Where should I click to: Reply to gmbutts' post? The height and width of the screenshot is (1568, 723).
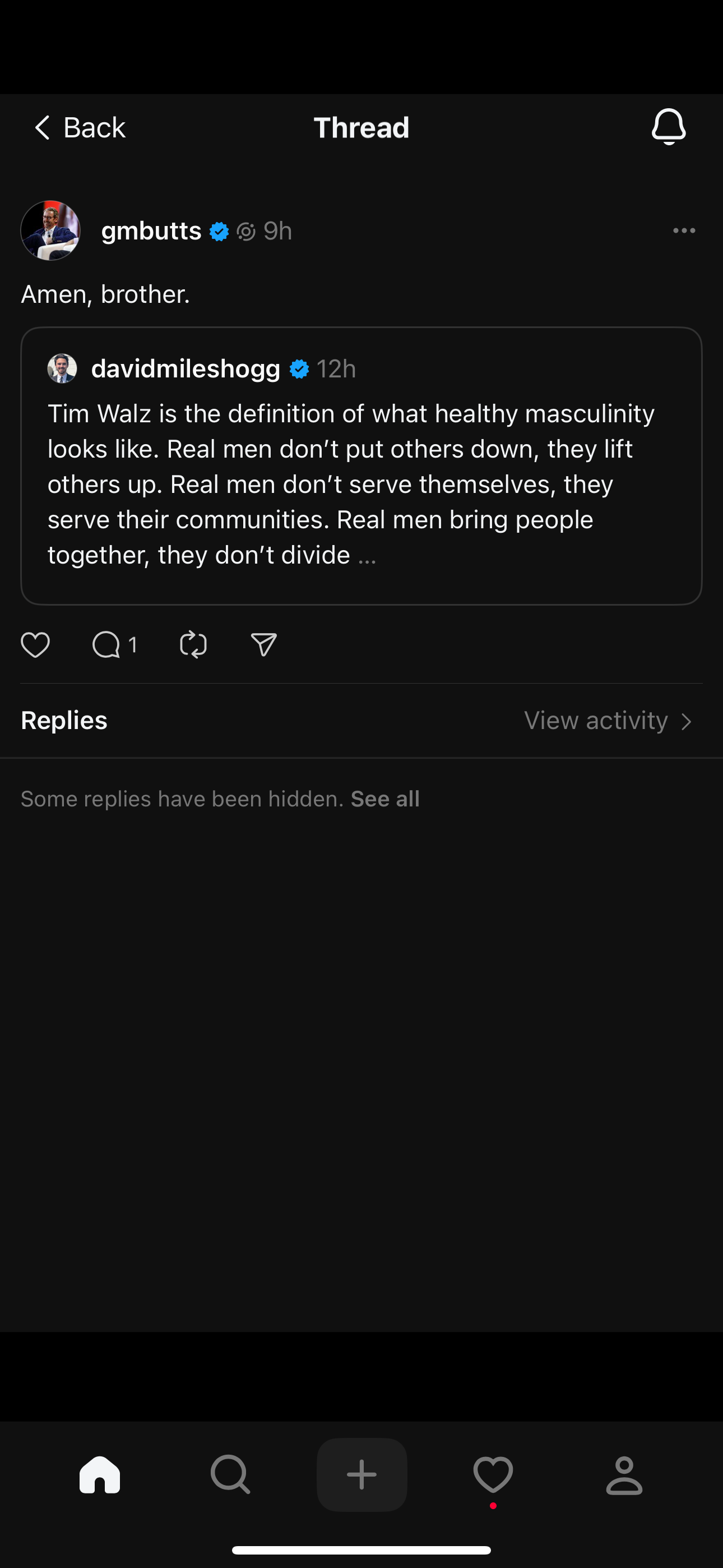[x=107, y=644]
